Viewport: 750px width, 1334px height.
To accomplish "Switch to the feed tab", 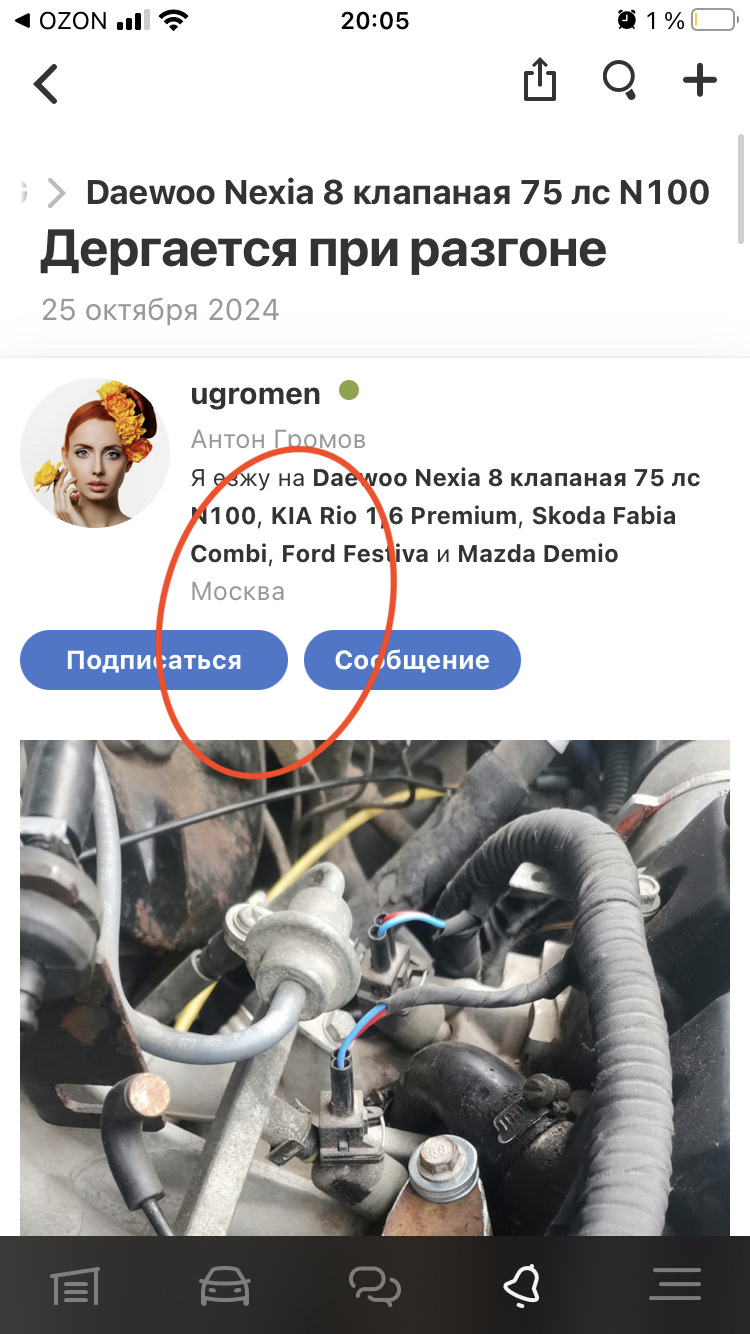I will 76,1285.
